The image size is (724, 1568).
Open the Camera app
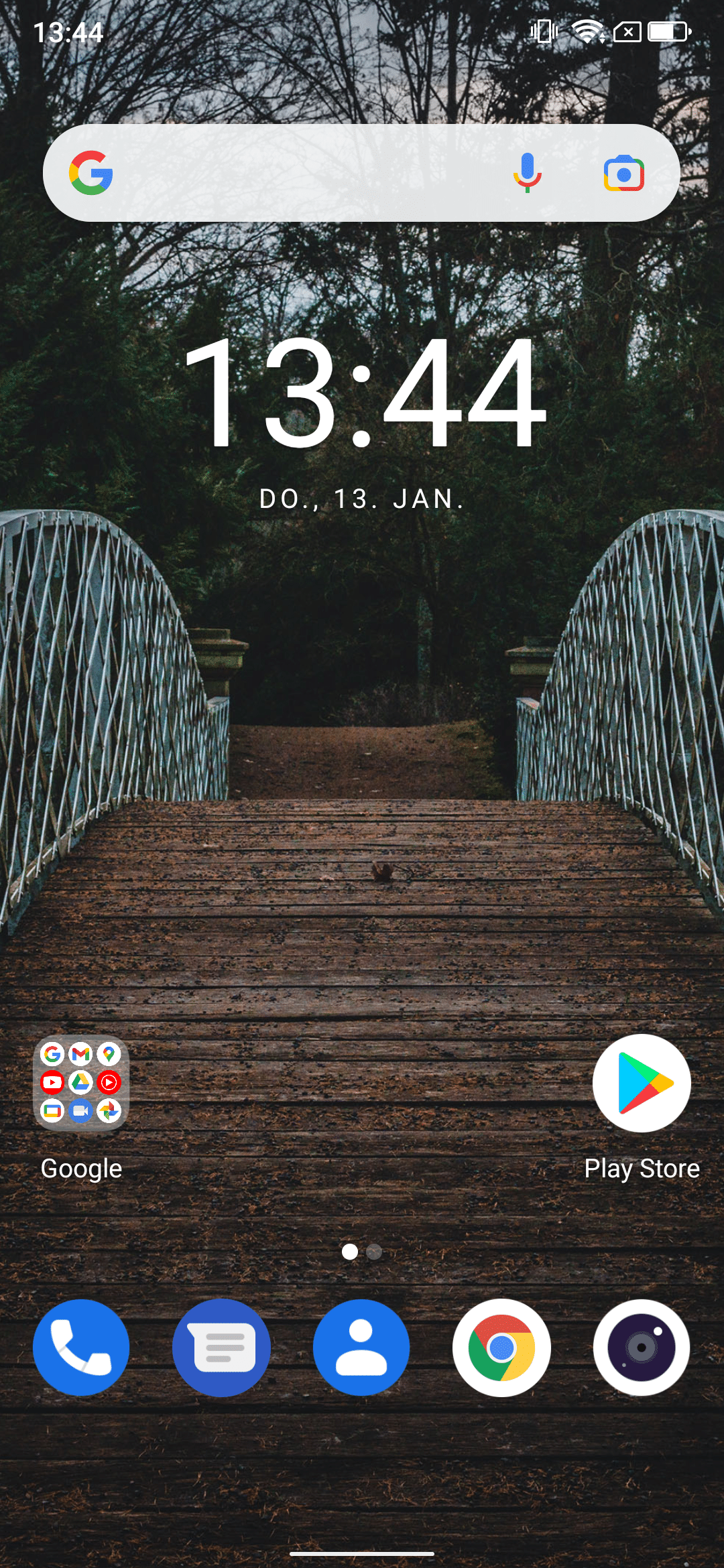click(642, 1348)
